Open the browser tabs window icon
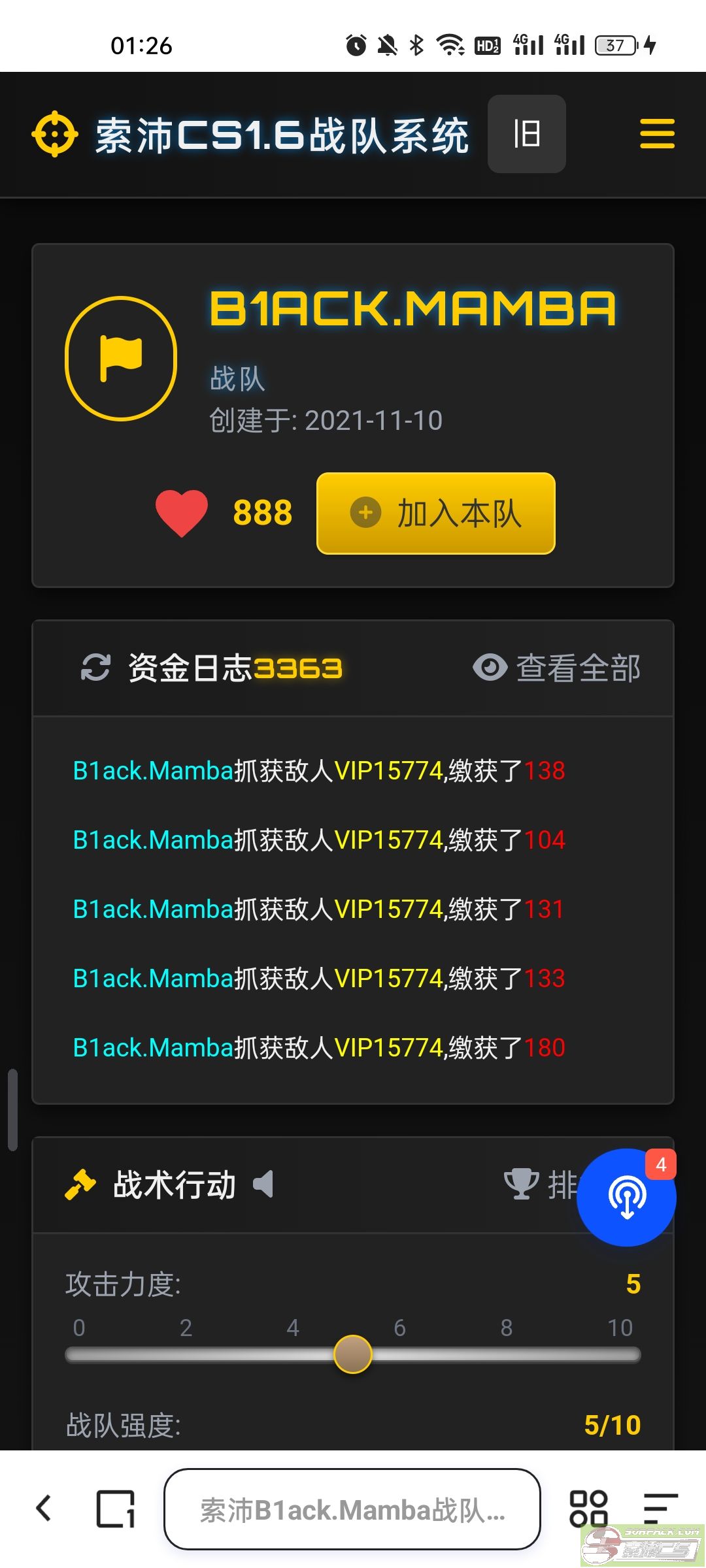Screen dimensions: 706x1568 coord(116,1509)
